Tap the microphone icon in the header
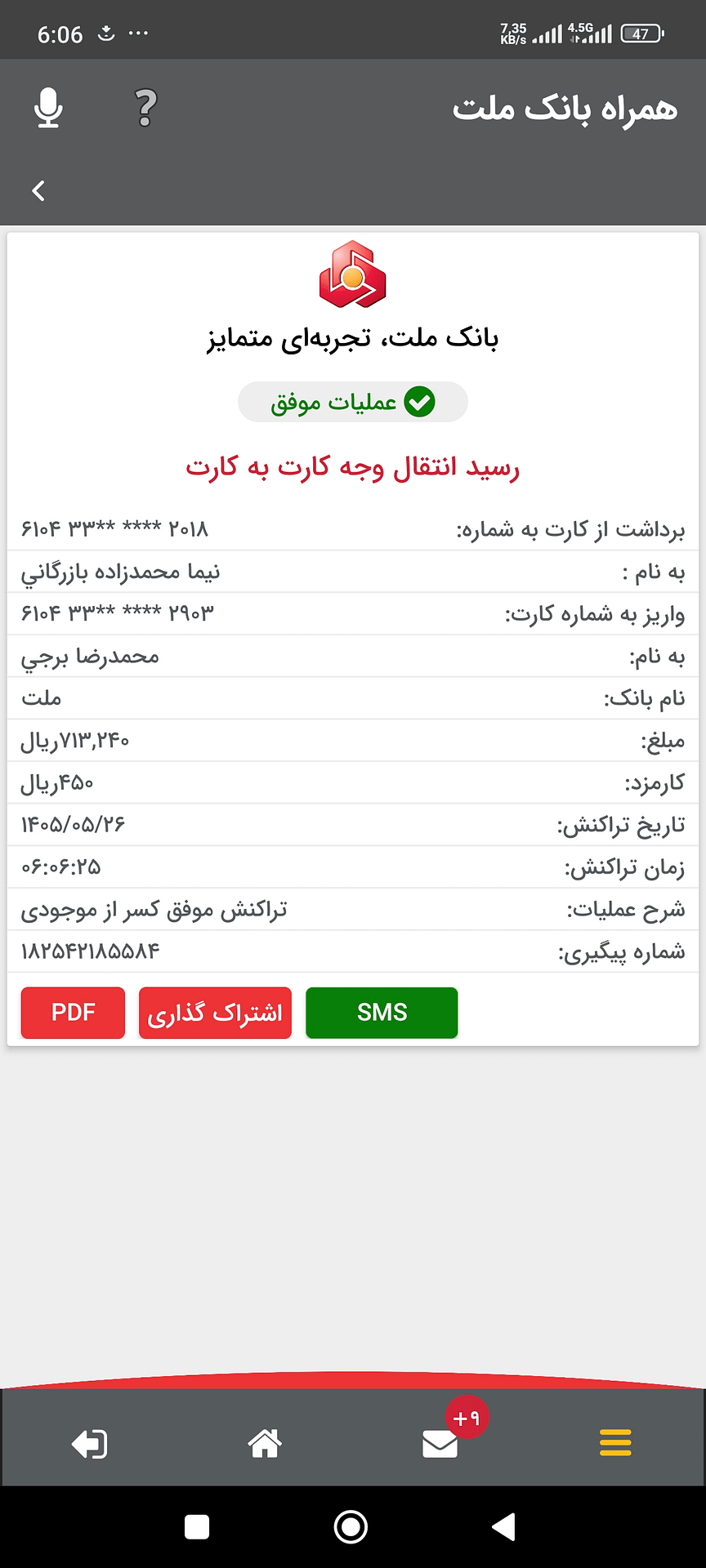Viewport: 706px width, 1568px height. click(48, 108)
